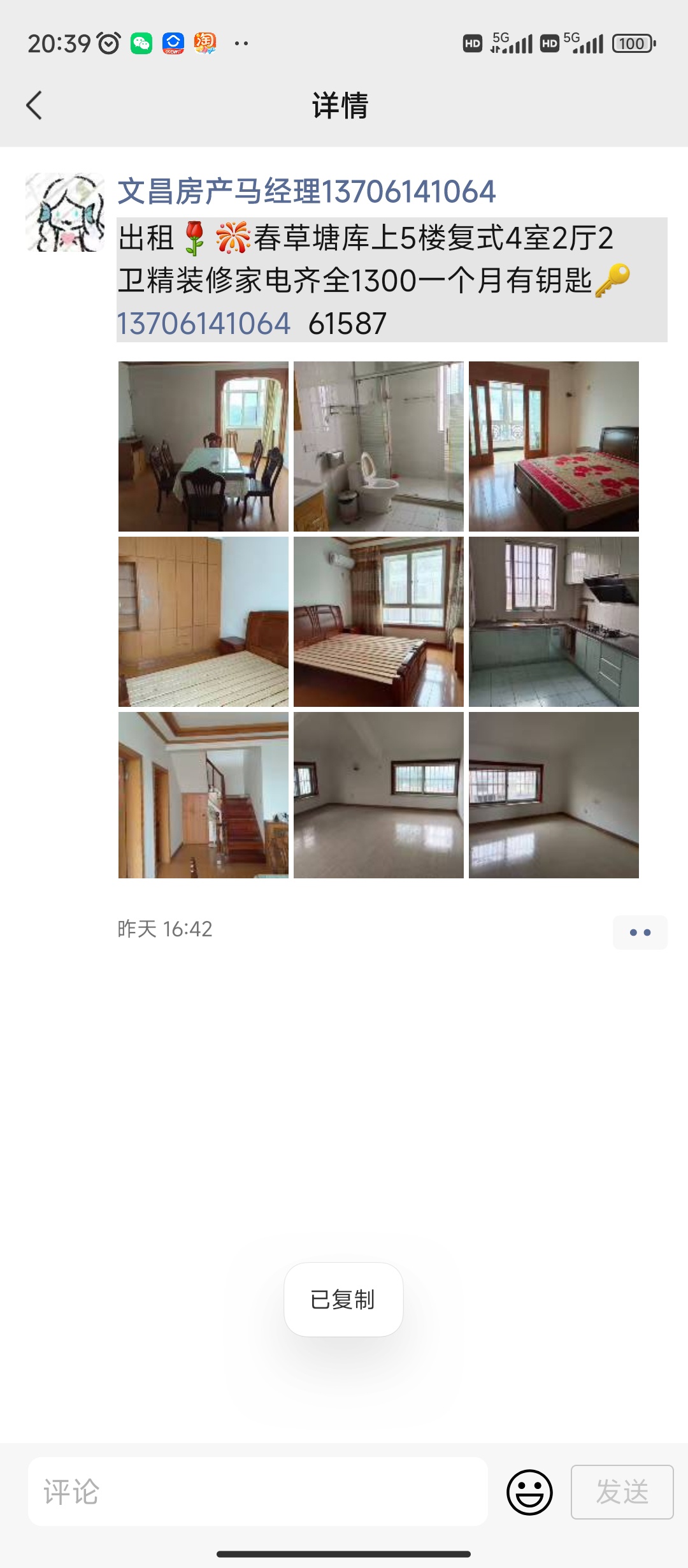This screenshot has width=688, height=1568.
Task: View the bedroom photo with air conditioner
Action: tap(378, 621)
